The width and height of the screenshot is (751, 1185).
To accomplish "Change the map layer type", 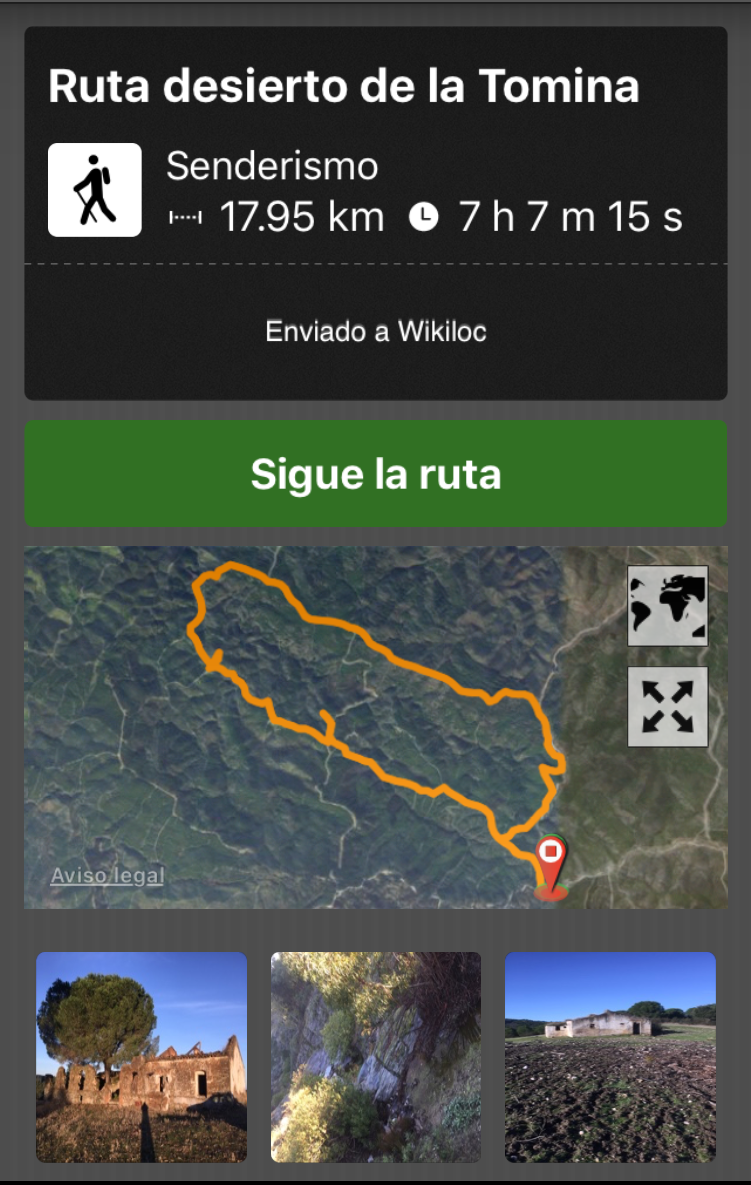I will pos(667,606).
